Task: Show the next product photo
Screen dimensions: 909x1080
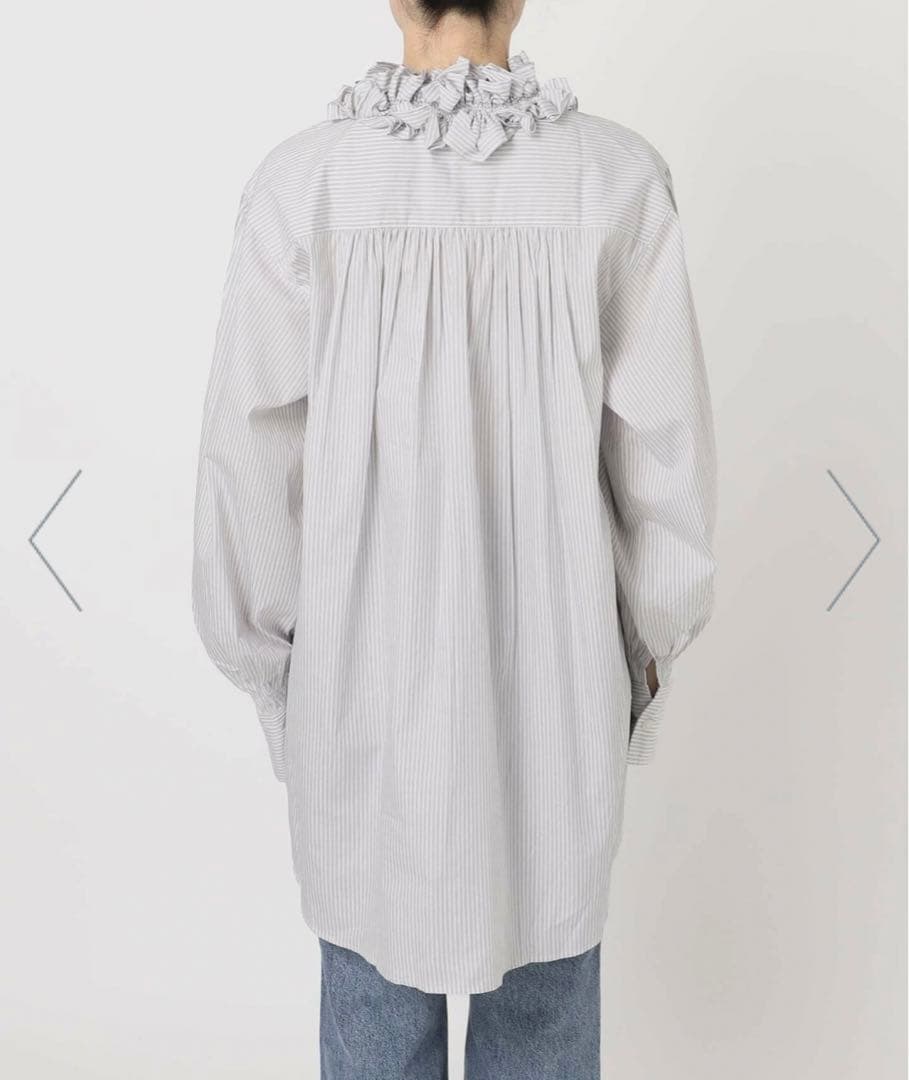Action: point(852,541)
